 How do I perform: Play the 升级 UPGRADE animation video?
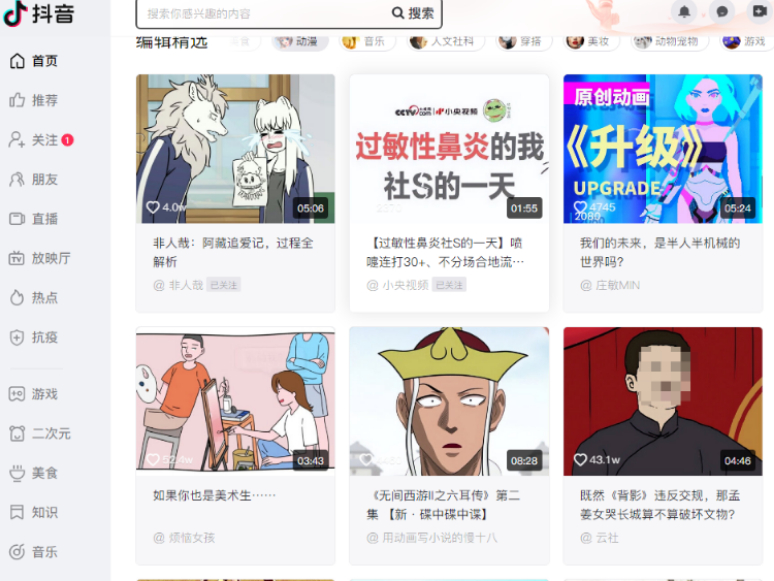662,148
